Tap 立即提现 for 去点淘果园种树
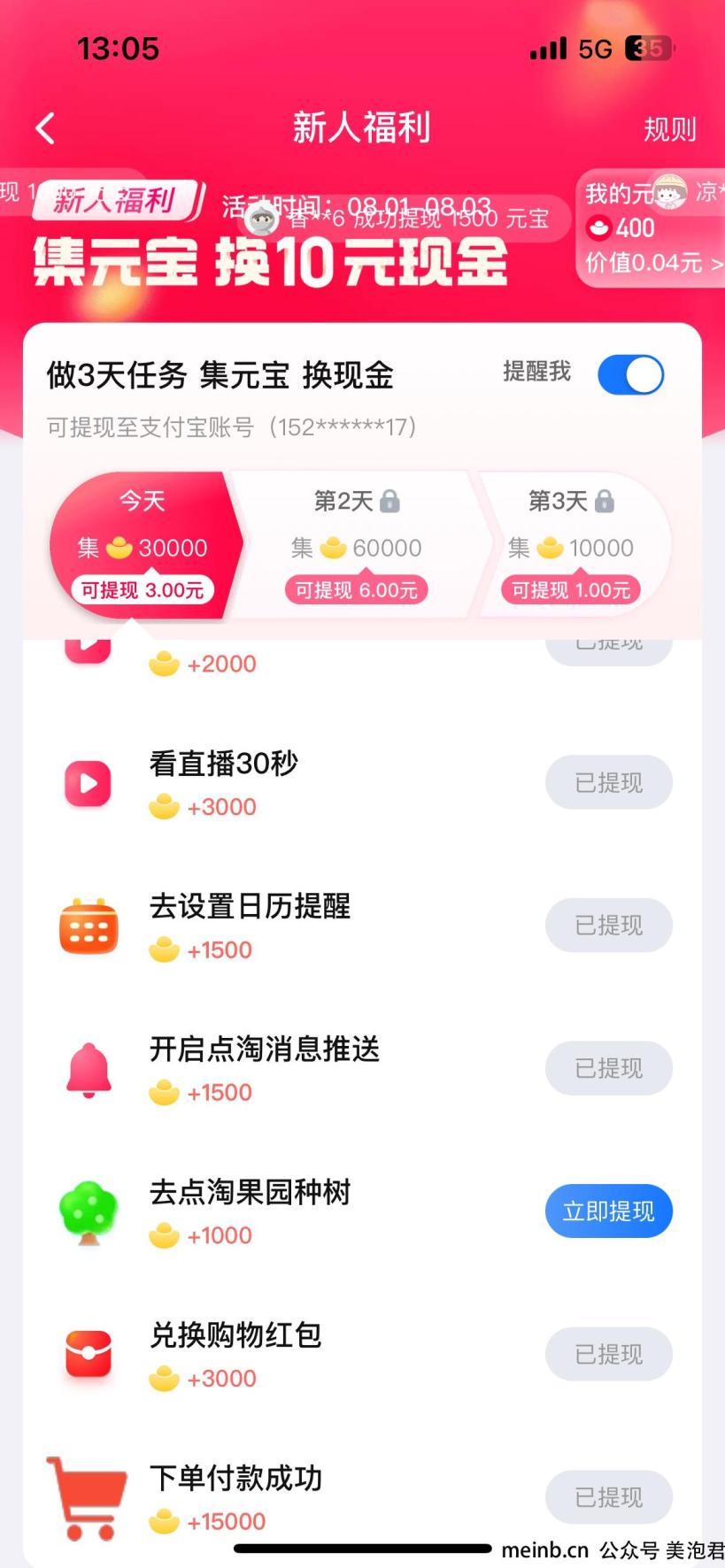 [x=608, y=1211]
